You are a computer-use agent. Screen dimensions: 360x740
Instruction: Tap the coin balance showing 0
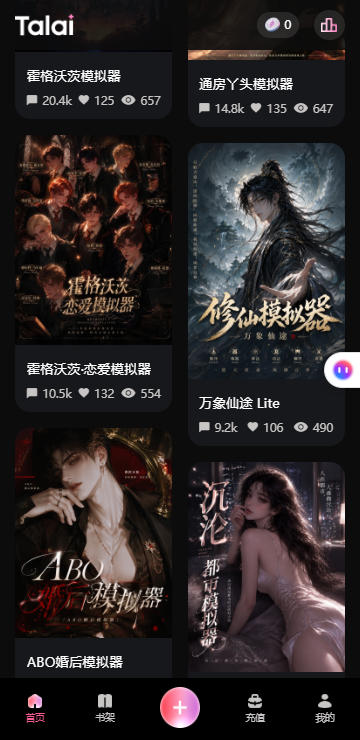(278, 25)
